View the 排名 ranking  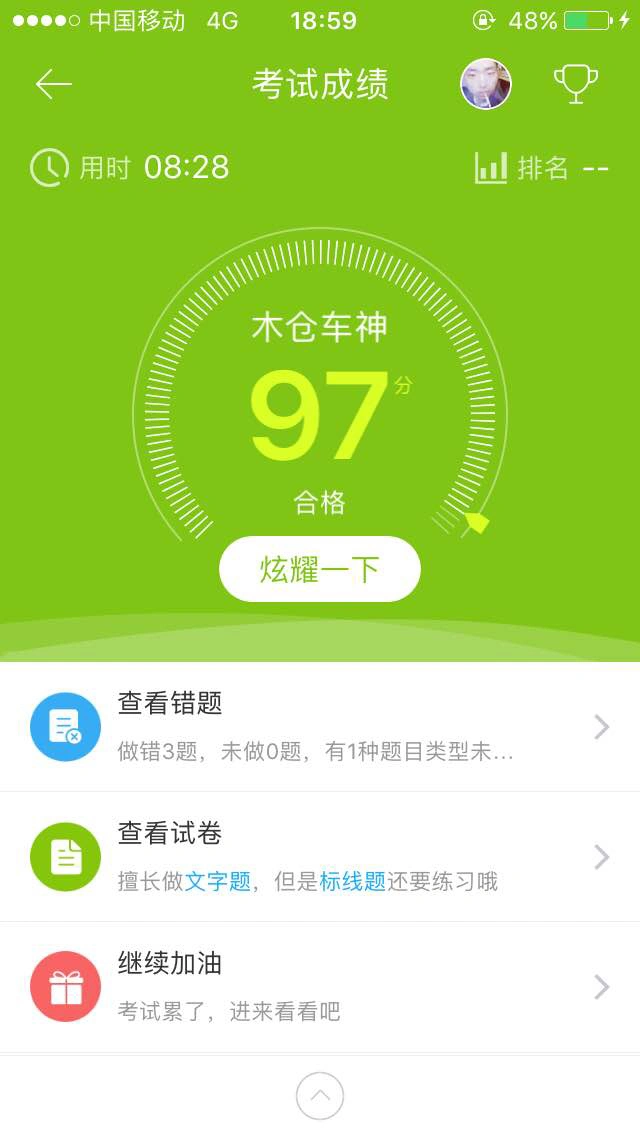541,168
